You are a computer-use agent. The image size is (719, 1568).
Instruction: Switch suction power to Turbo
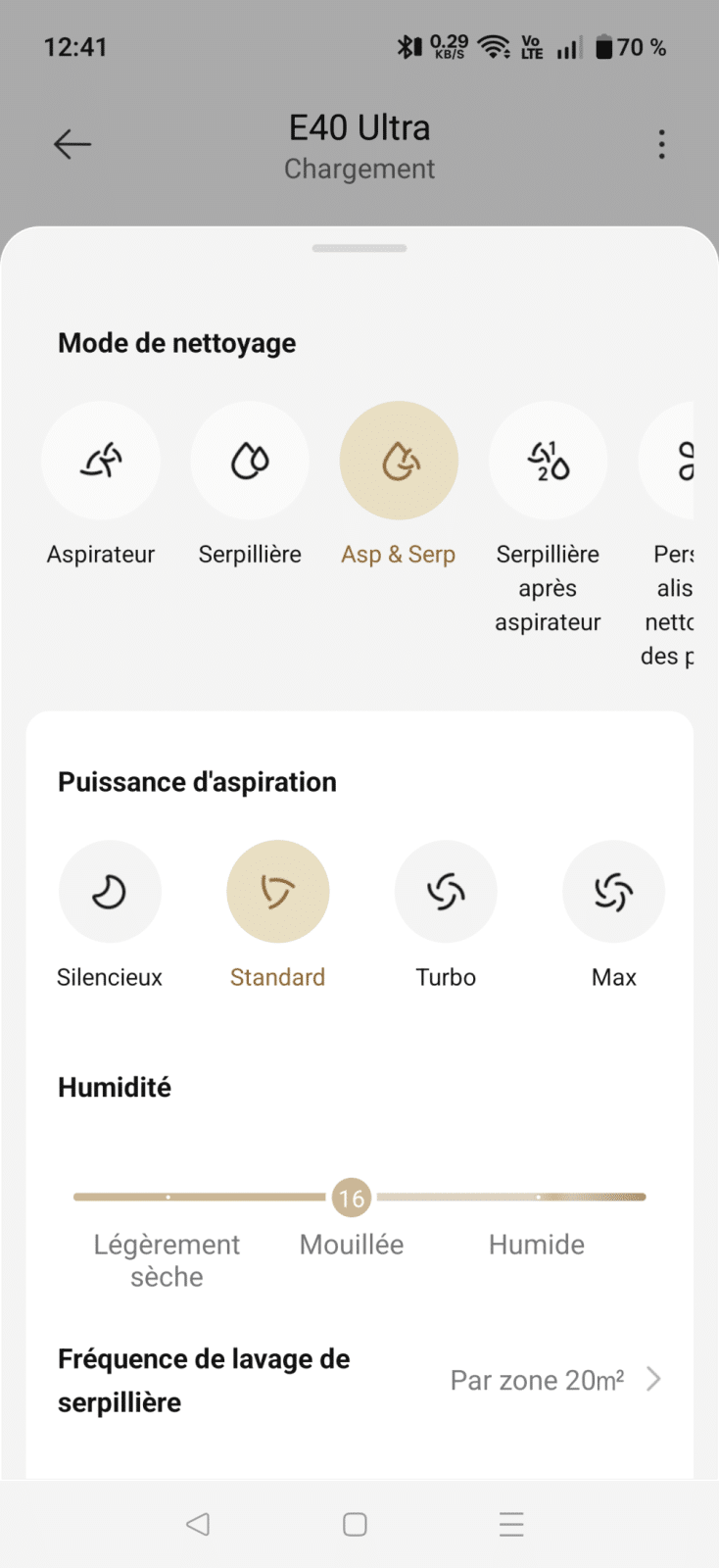pyautogui.click(x=446, y=892)
